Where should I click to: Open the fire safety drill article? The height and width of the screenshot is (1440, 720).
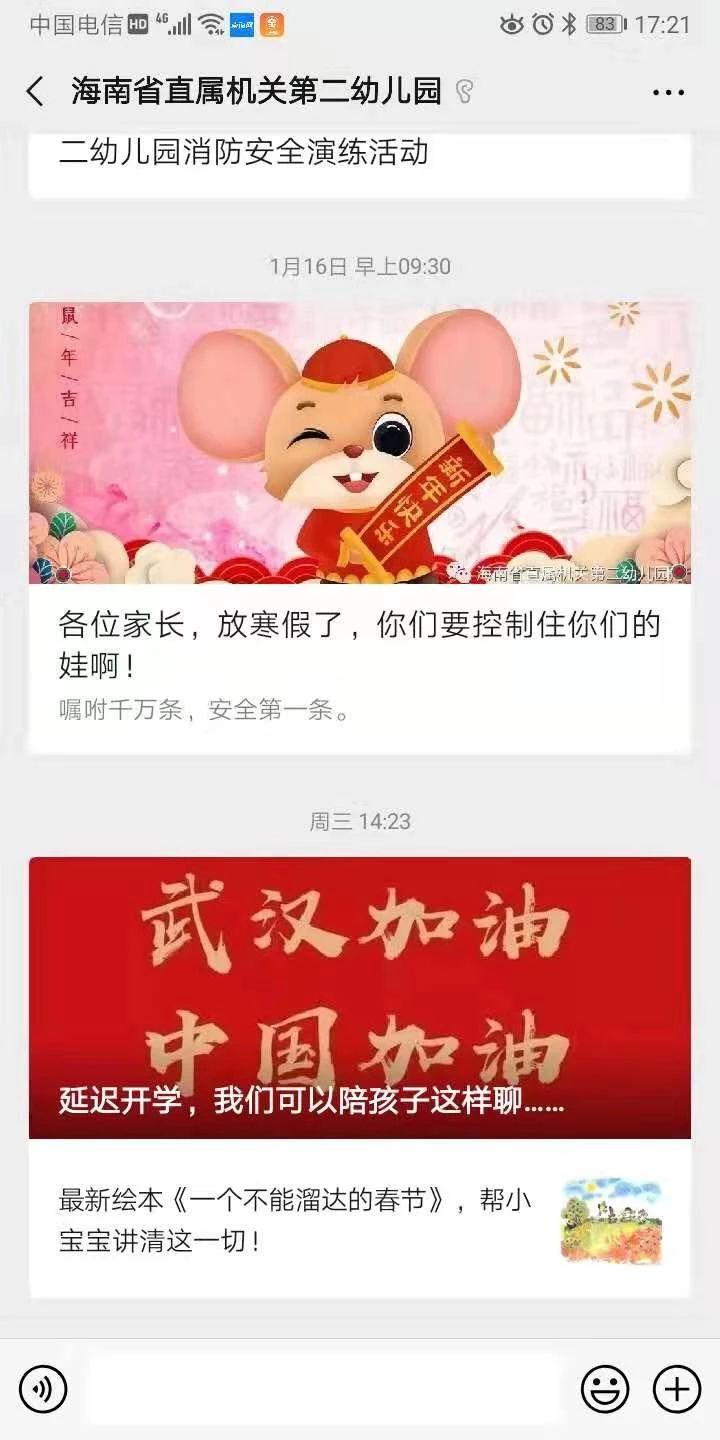(x=245, y=152)
